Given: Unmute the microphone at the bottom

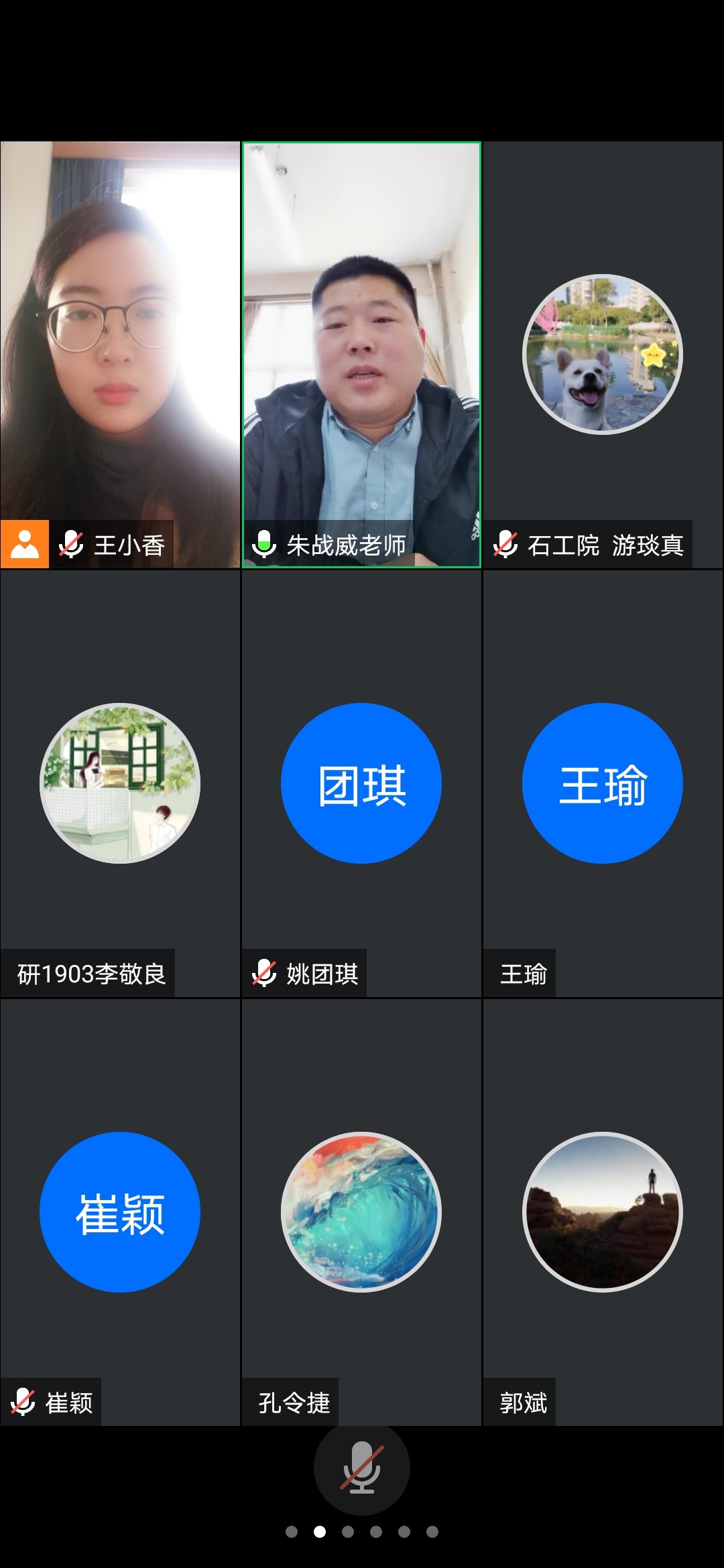Looking at the screenshot, I should click(362, 1467).
